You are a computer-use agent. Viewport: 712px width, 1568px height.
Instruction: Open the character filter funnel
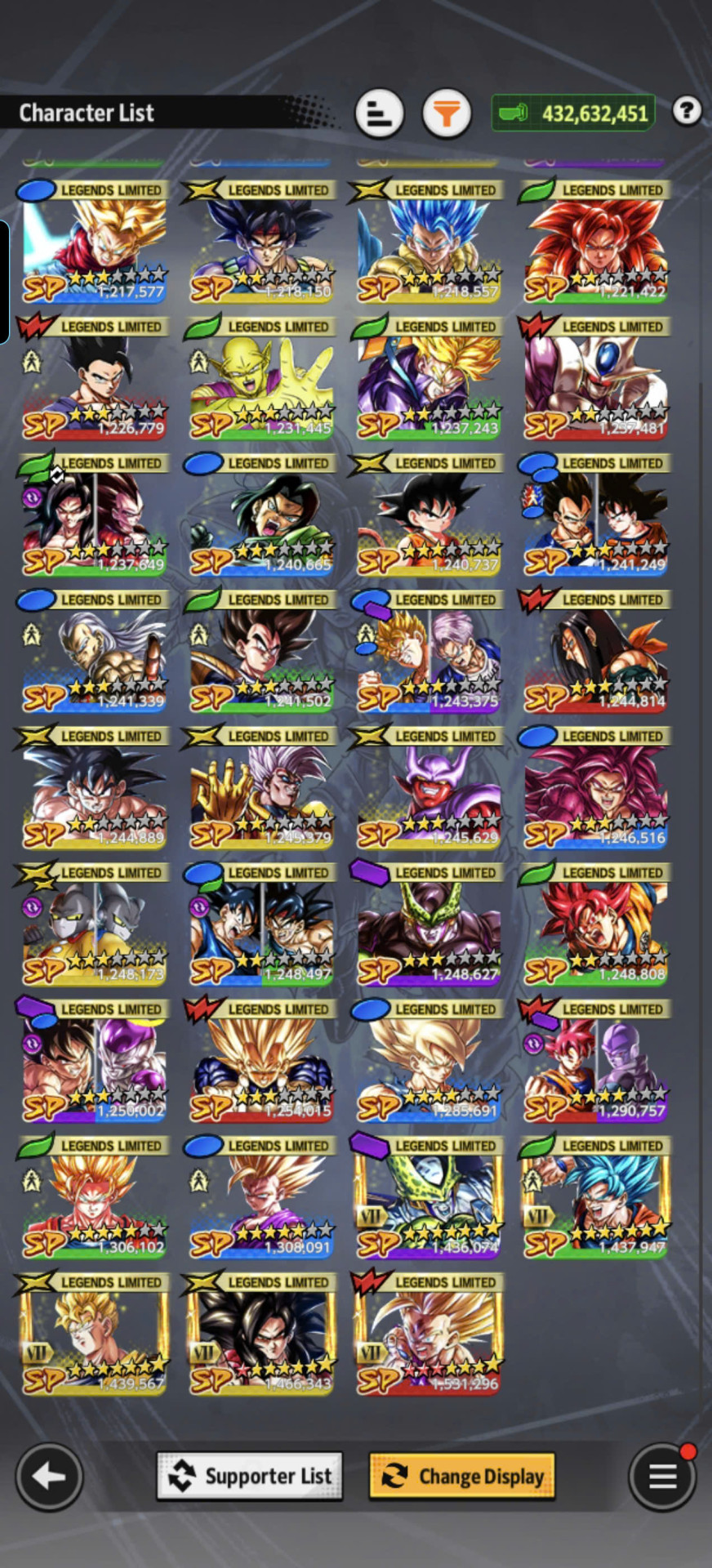click(x=447, y=113)
